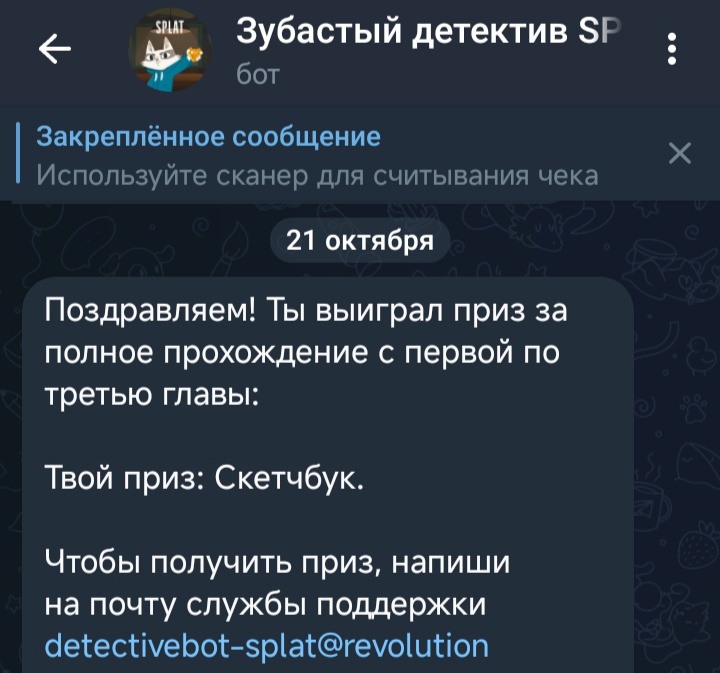Jump to the pinned message
The width and height of the screenshot is (720, 673).
(x=316, y=156)
